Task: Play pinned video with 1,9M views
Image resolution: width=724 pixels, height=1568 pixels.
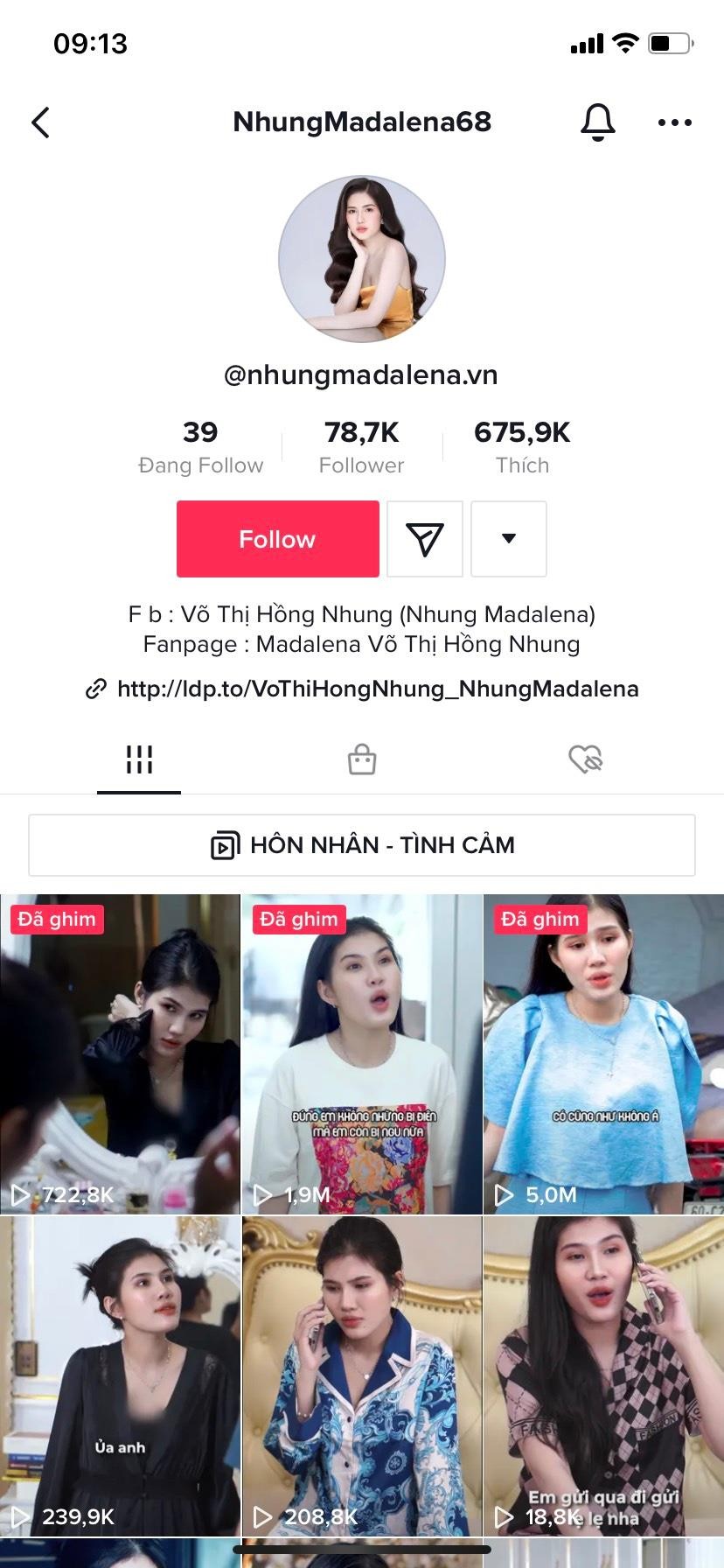Action: (362, 1053)
